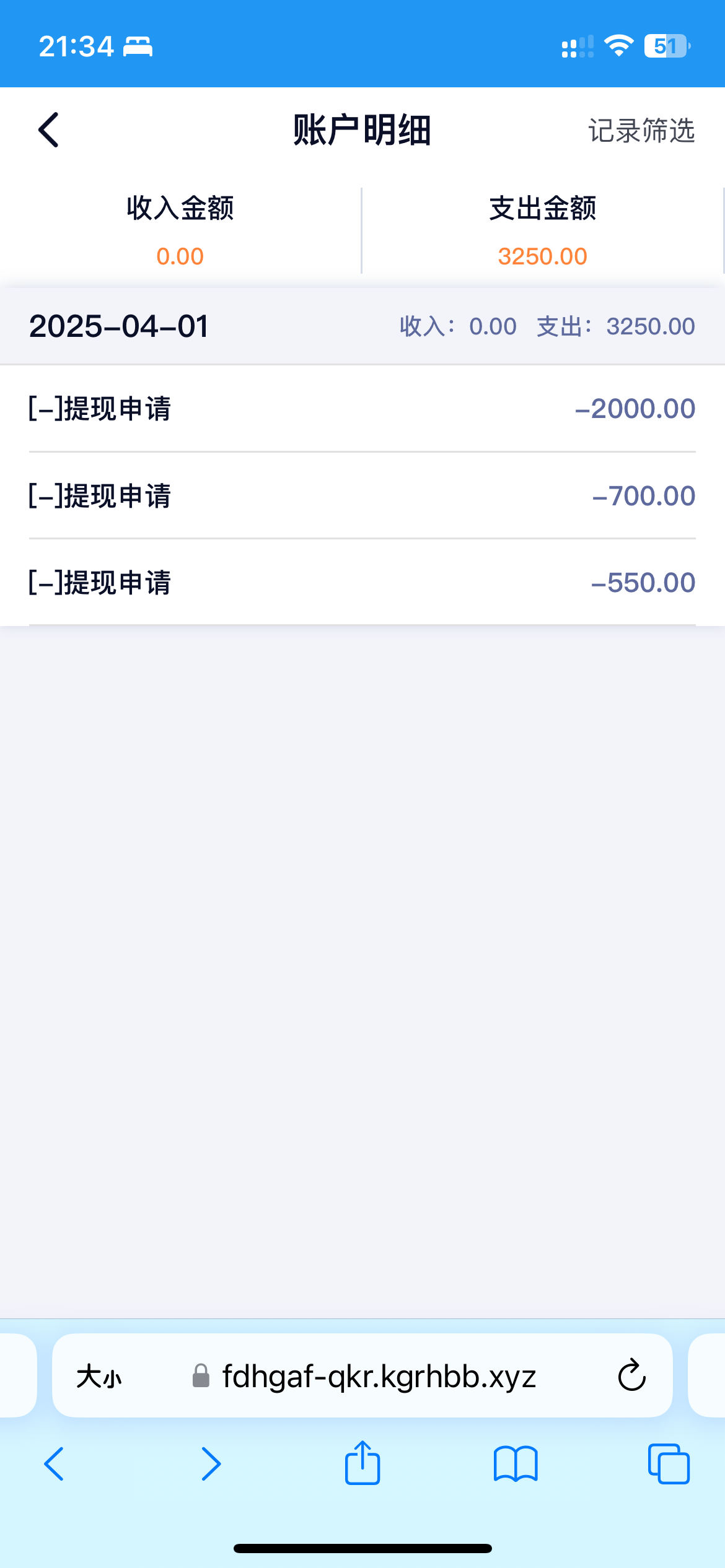Image resolution: width=725 pixels, height=1568 pixels.
Task: Show all open Safari tabs
Action: pos(669,1464)
